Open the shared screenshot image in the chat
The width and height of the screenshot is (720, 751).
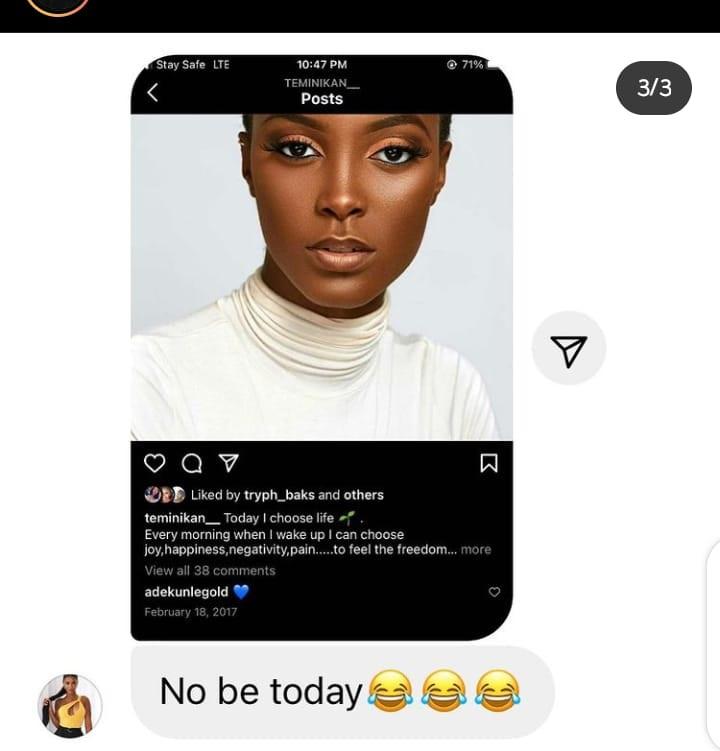point(321,300)
